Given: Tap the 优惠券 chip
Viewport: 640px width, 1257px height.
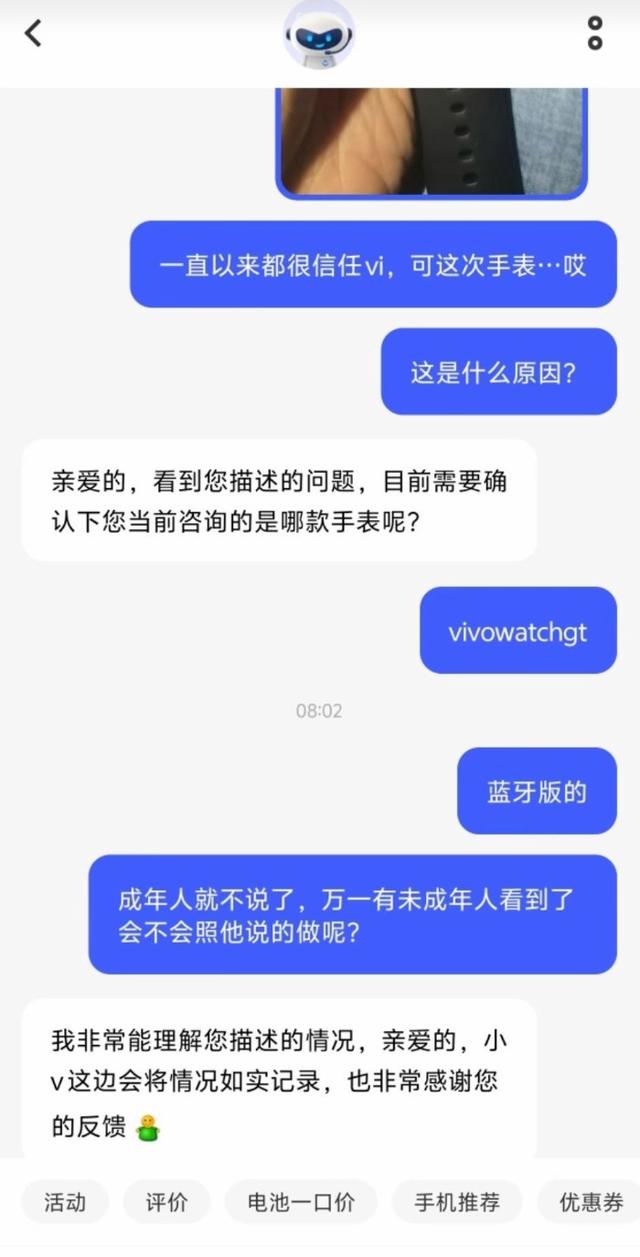Looking at the screenshot, I should point(590,1202).
